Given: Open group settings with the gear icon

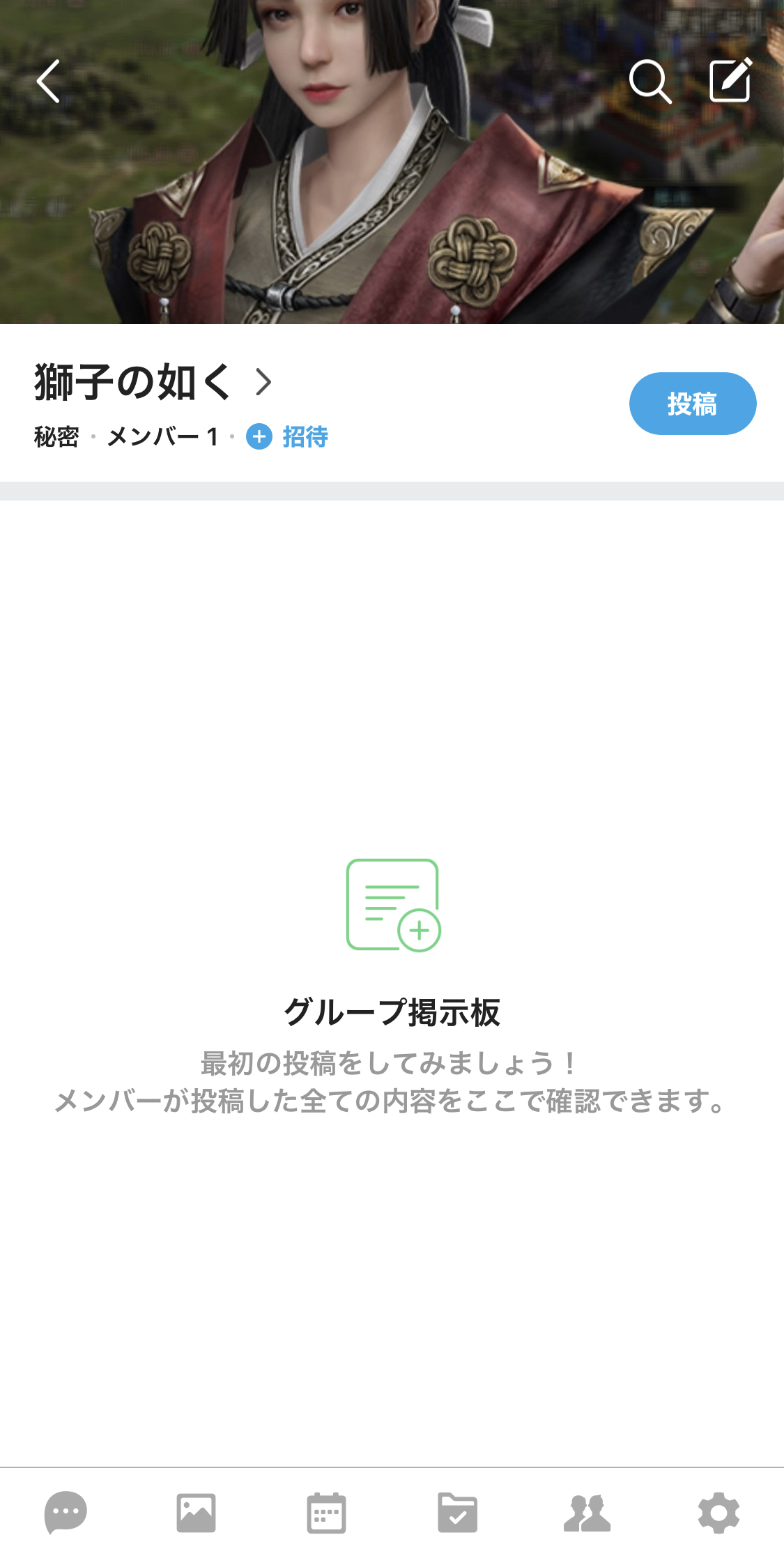Looking at the screenshot, I should [x=718, y=1513].
